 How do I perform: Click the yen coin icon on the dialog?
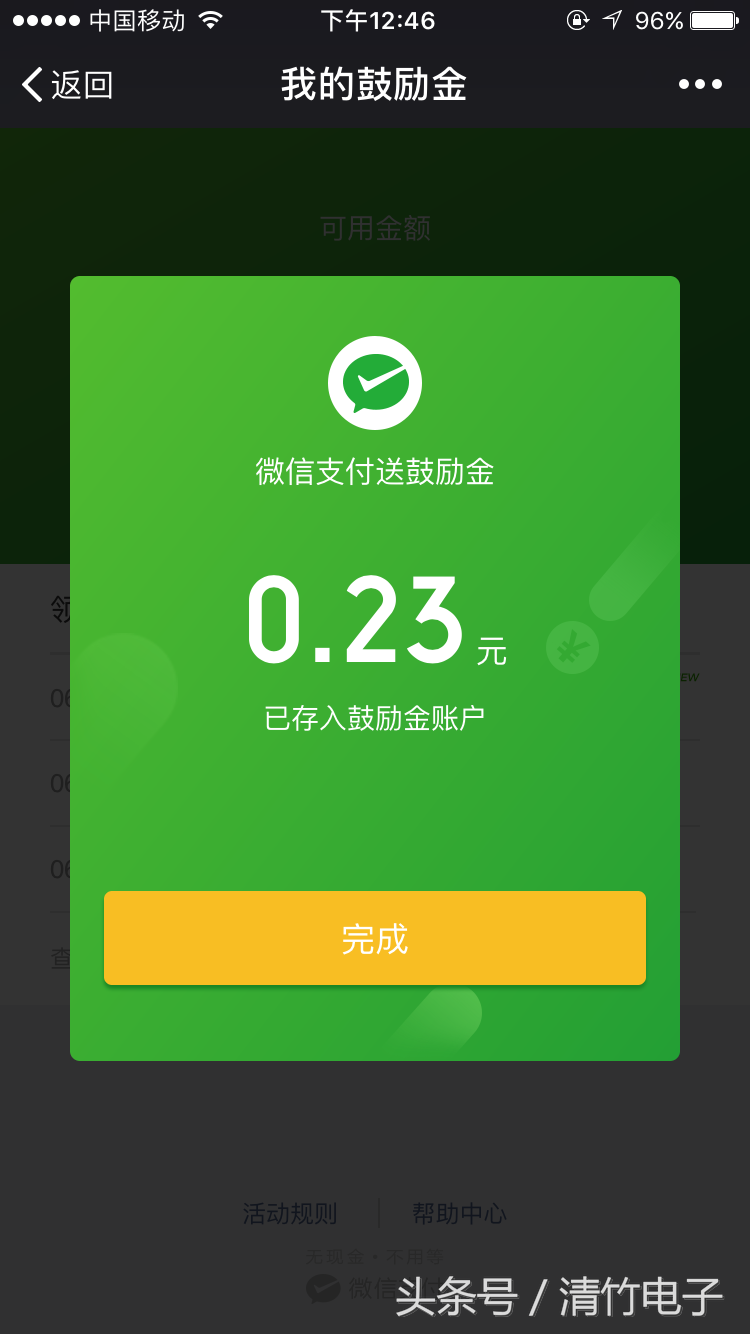coord(572,648)
